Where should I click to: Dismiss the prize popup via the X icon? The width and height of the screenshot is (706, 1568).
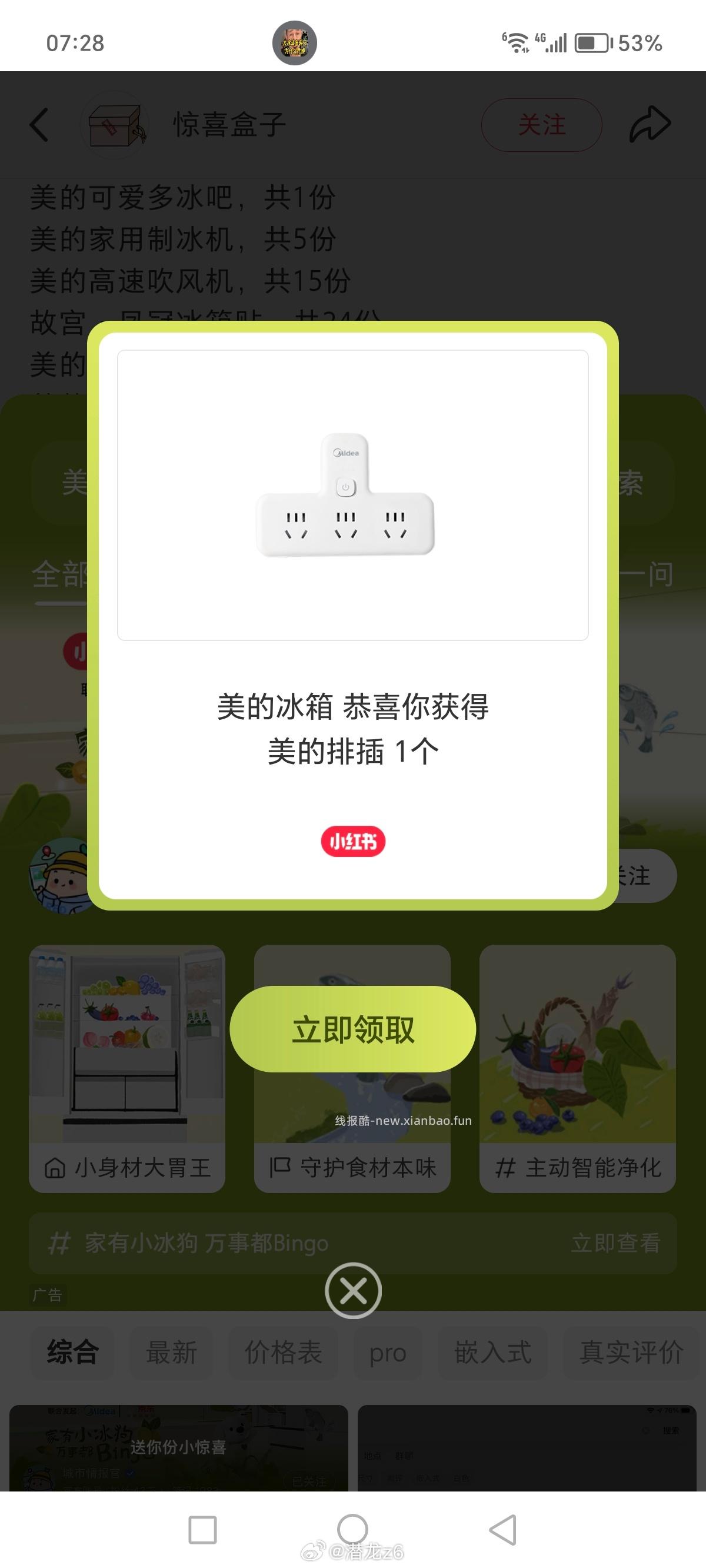click(353, 1291)
